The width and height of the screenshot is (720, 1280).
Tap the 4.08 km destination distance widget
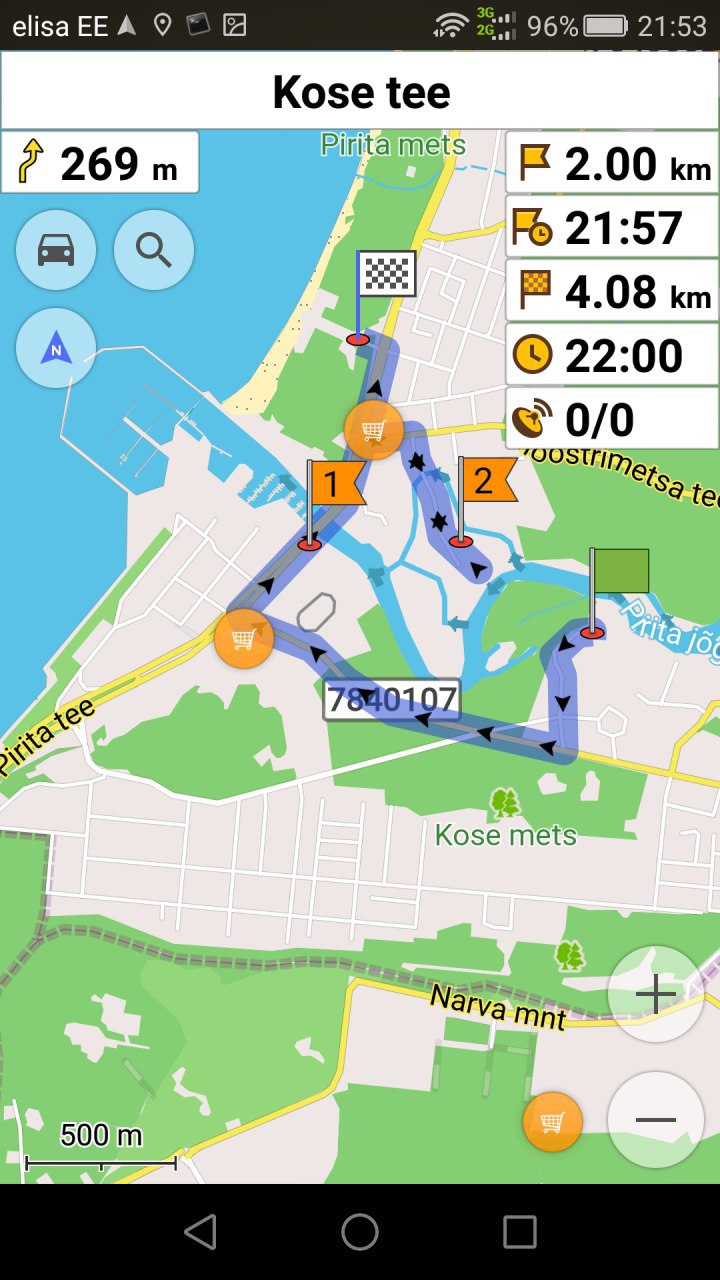point(612,290)
